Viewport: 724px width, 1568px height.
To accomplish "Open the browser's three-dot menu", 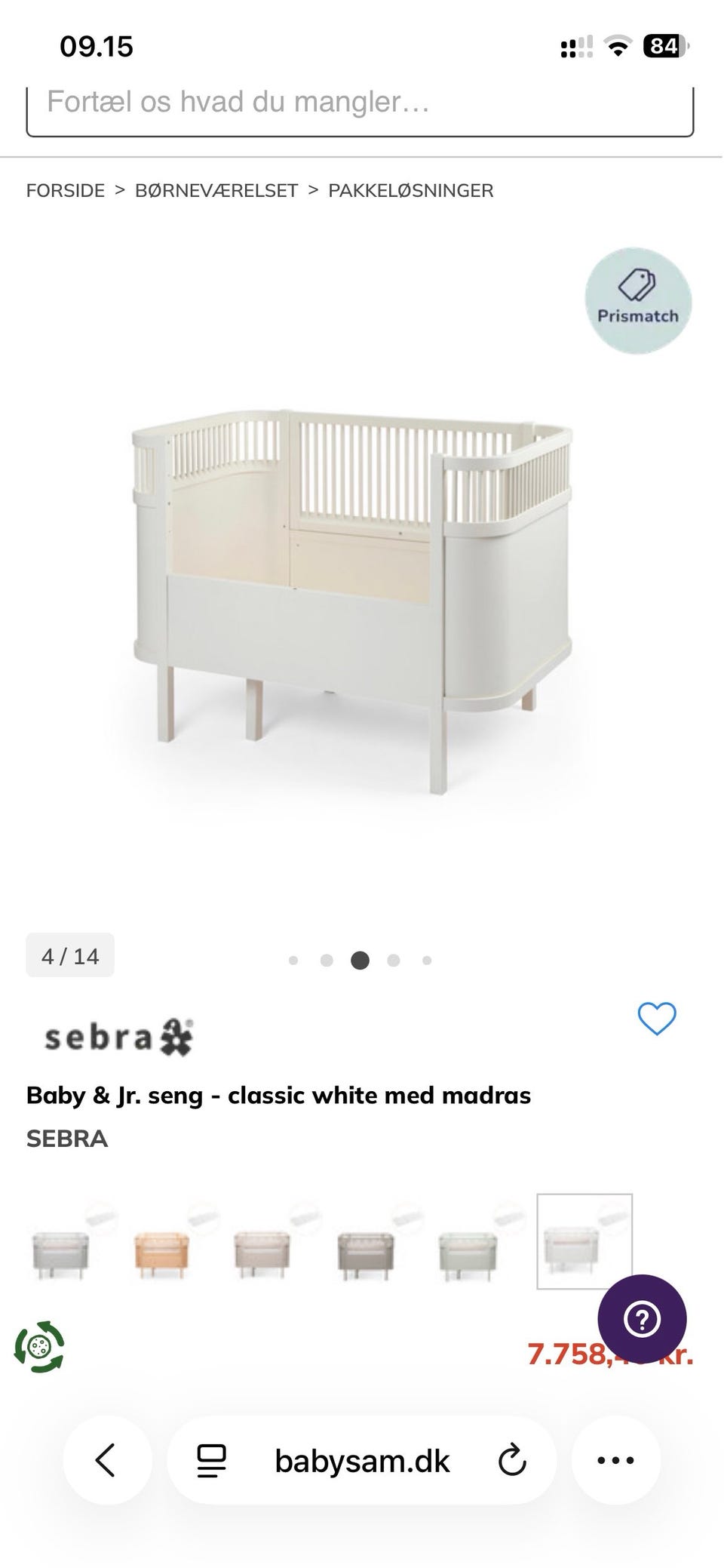I will click(615, 1460).
